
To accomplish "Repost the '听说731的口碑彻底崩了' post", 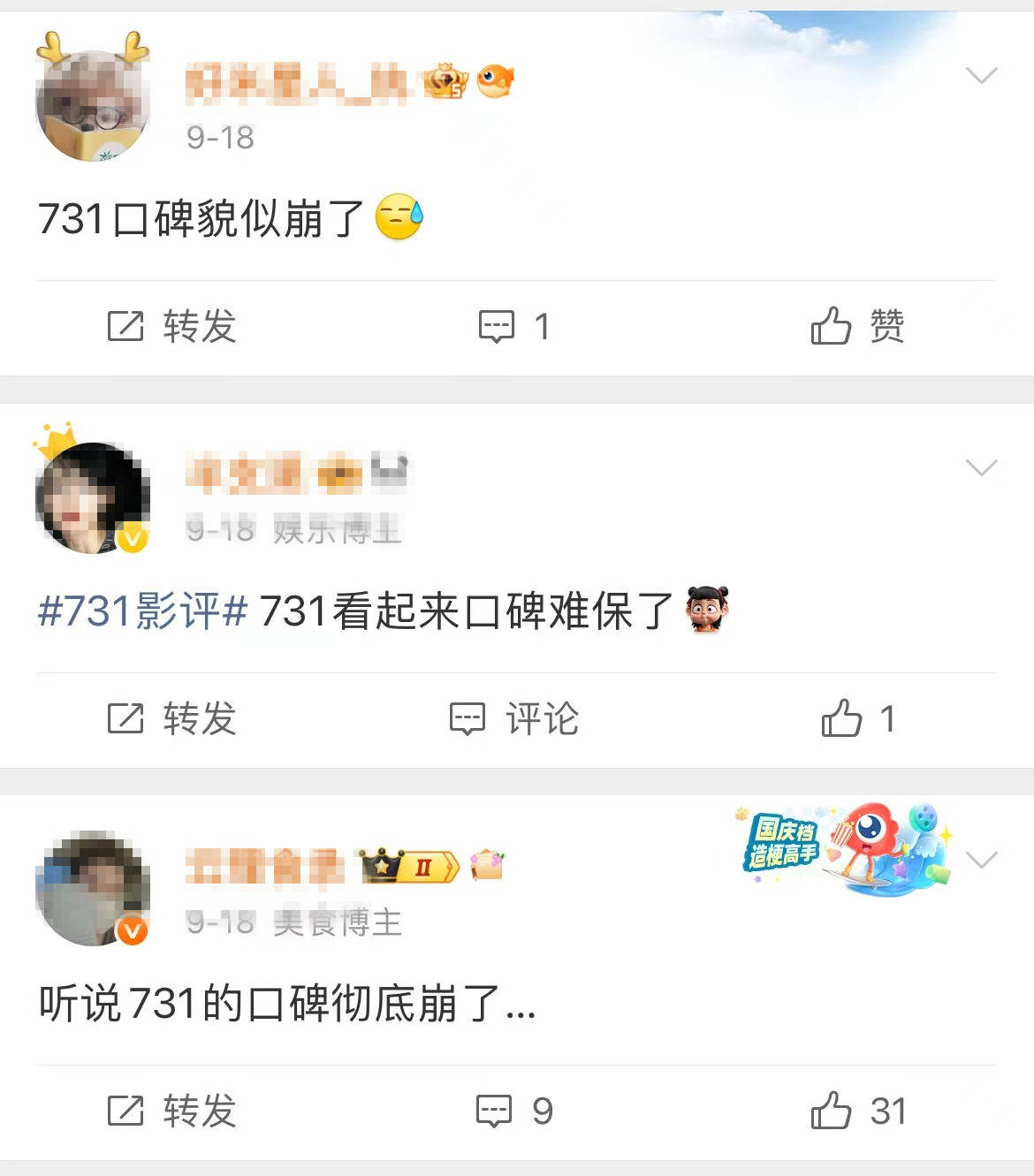I will point(172,1111).
